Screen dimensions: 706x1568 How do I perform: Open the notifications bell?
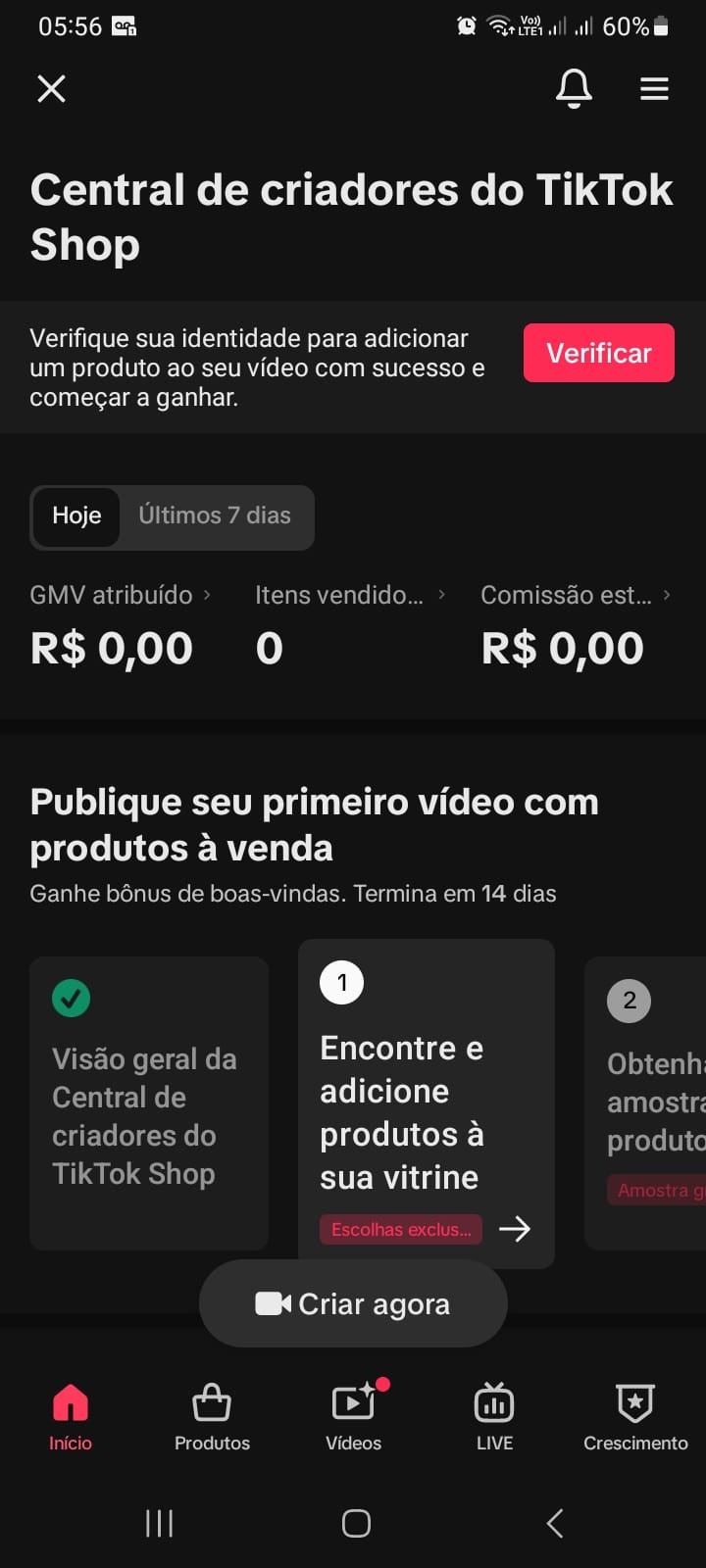coord(574,89)
